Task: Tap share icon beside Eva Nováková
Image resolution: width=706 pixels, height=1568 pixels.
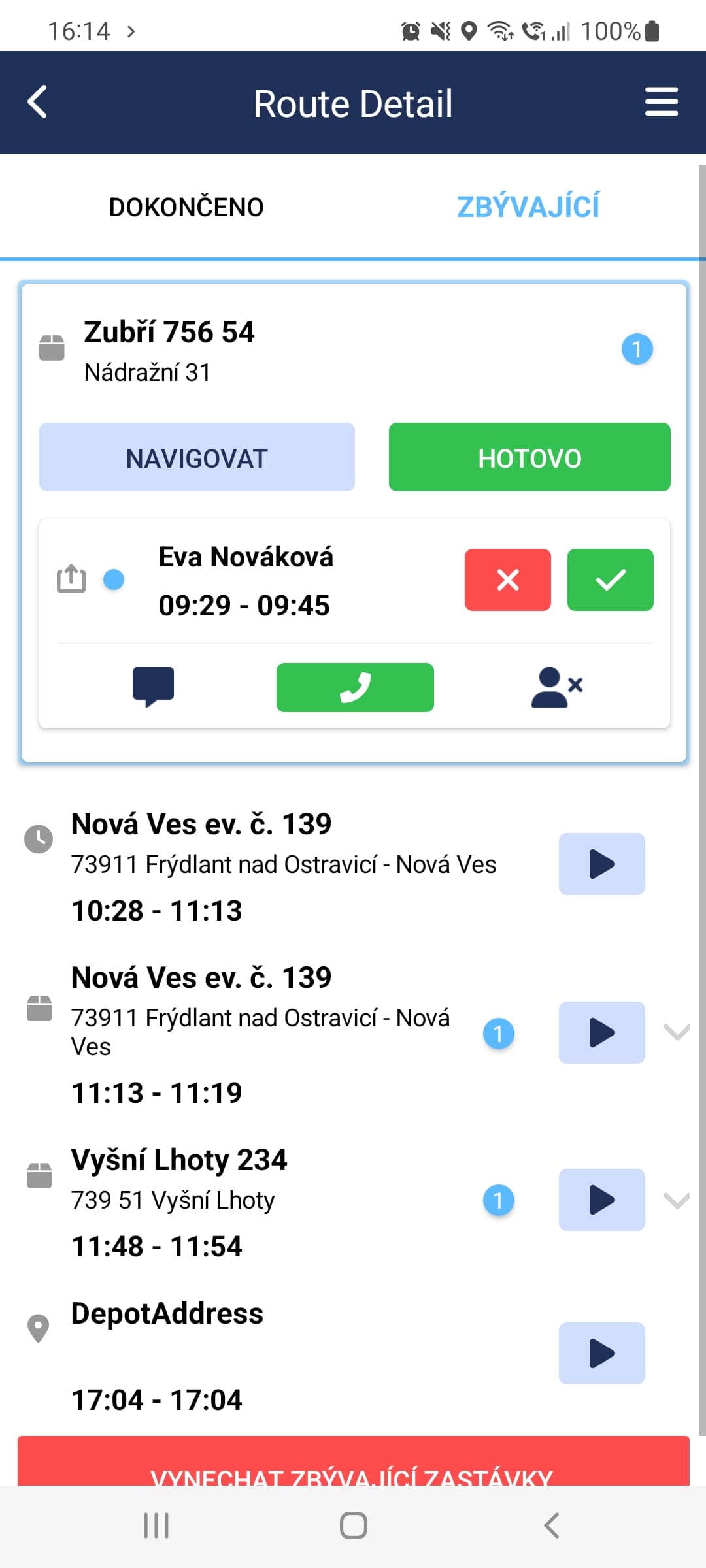Action: click(x=71, y=579)
